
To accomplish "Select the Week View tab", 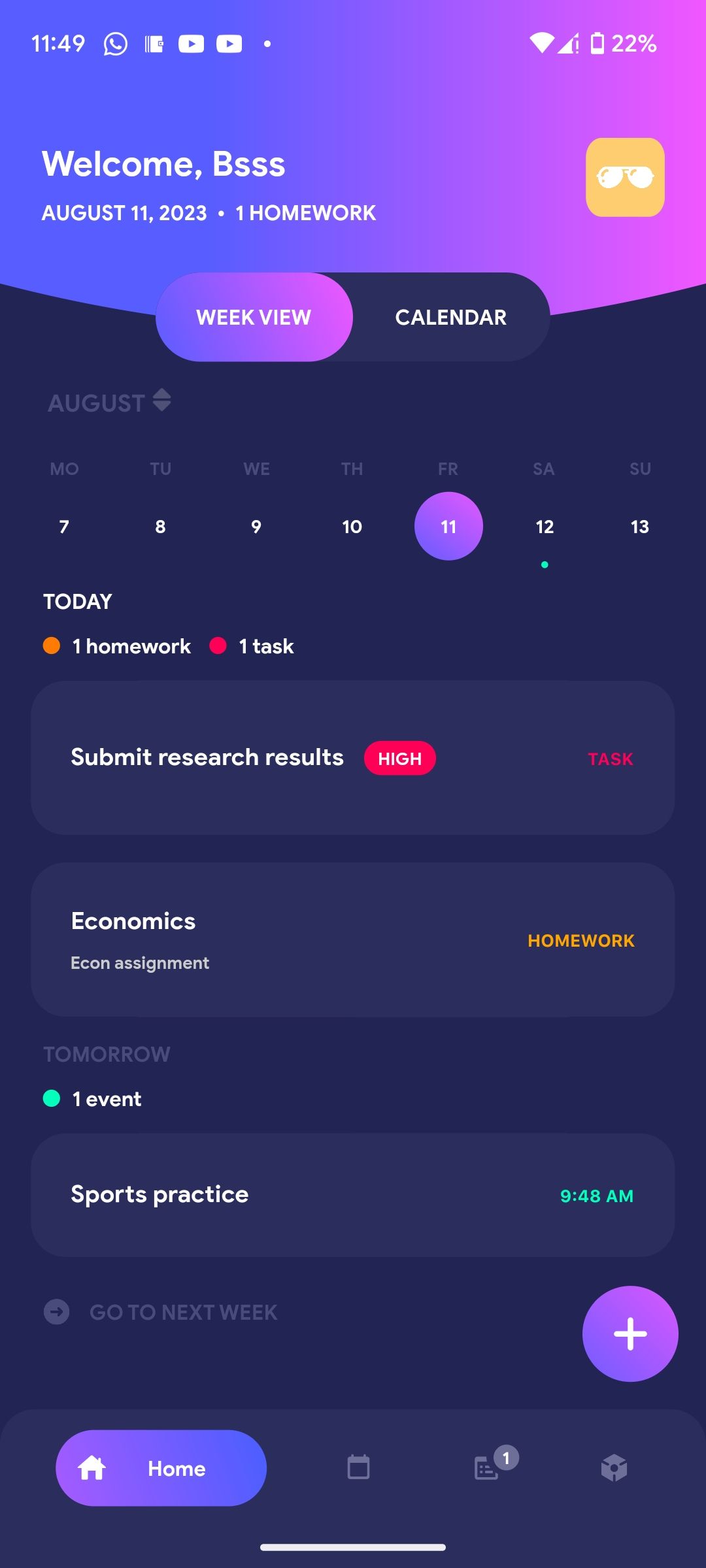I will [254, 318].
